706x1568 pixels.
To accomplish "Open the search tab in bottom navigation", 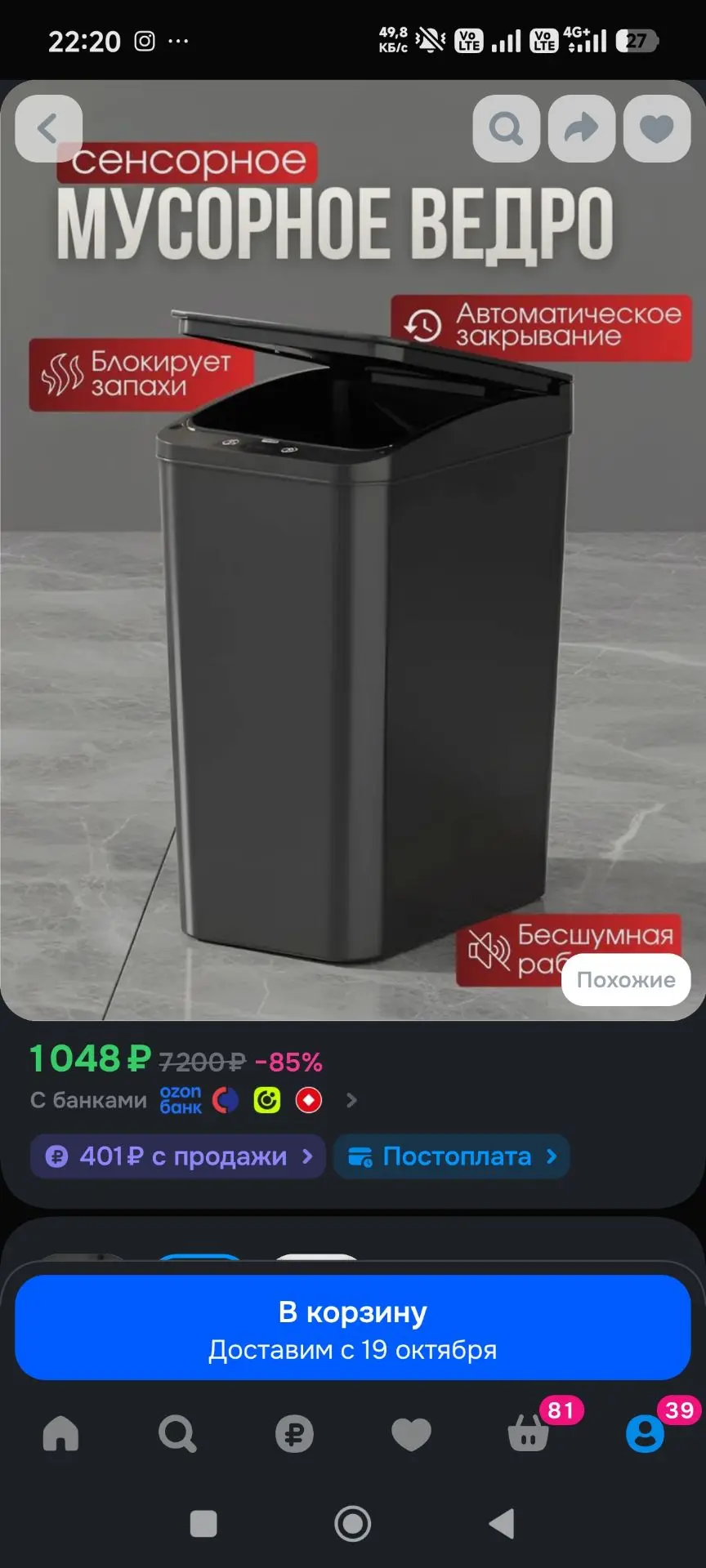I will (177, 1433).
